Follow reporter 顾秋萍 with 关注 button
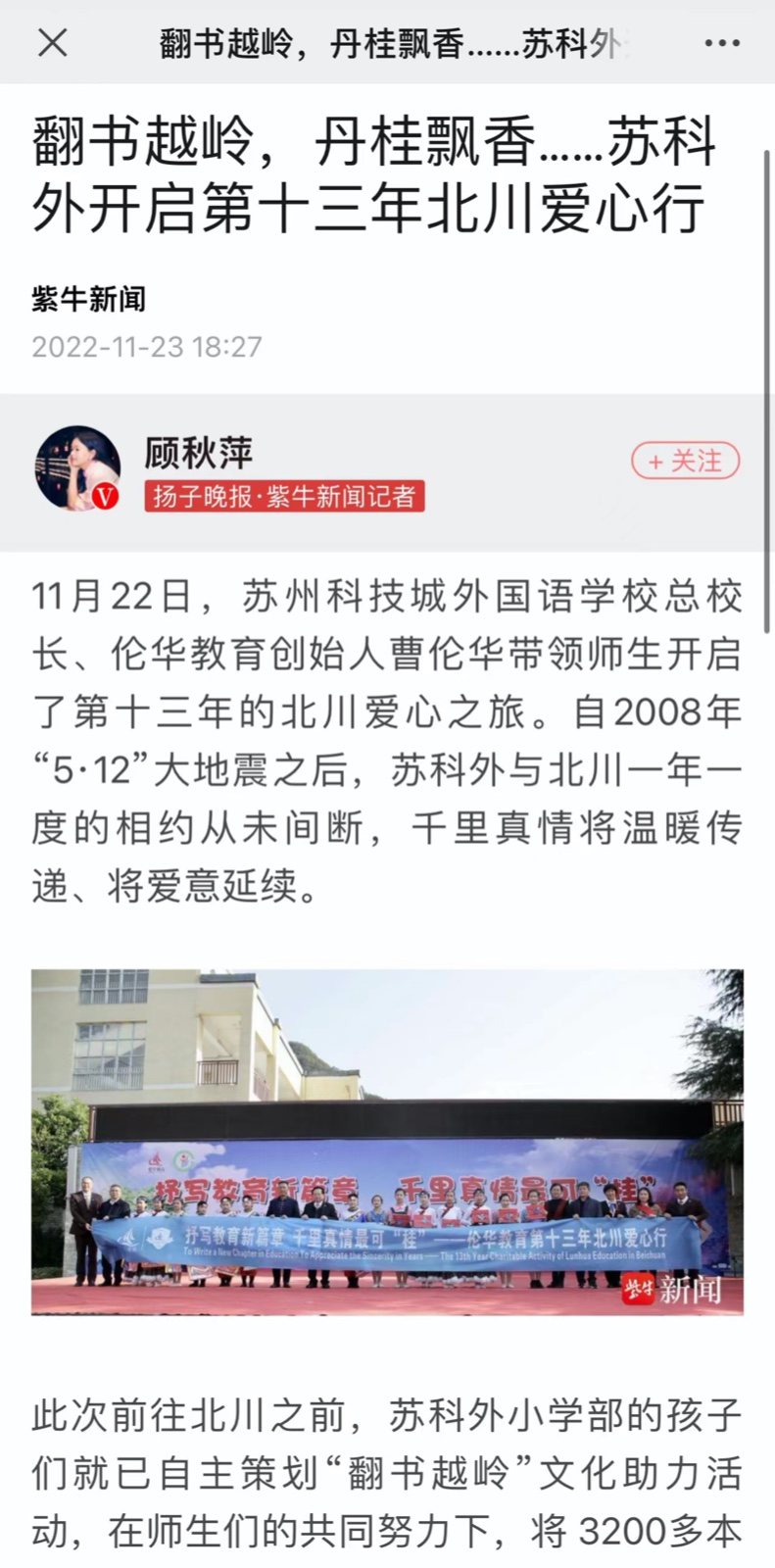Viewport: 775px width, 1568px height. coord(685,461)
